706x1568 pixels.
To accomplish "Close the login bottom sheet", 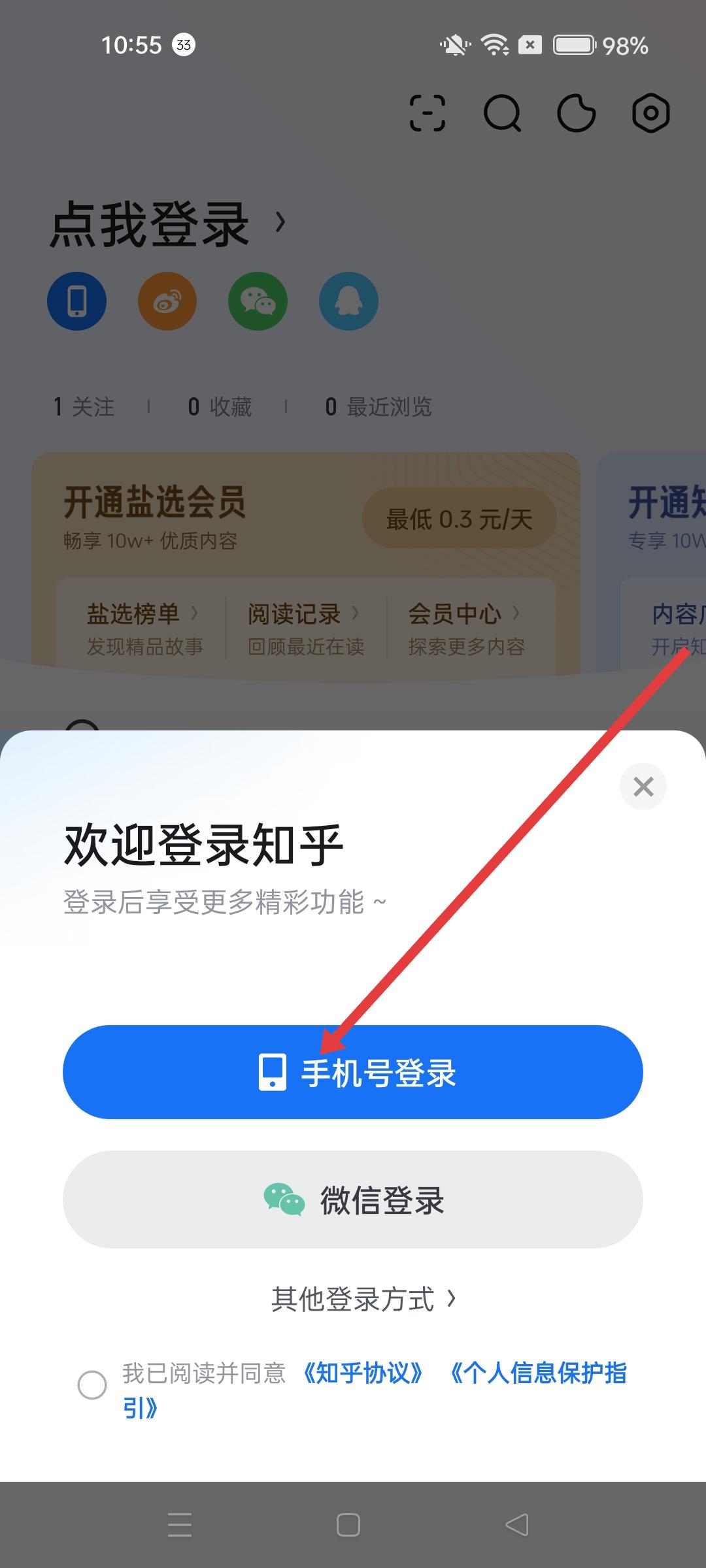I will pyautogui.click(x=643, y=786).
